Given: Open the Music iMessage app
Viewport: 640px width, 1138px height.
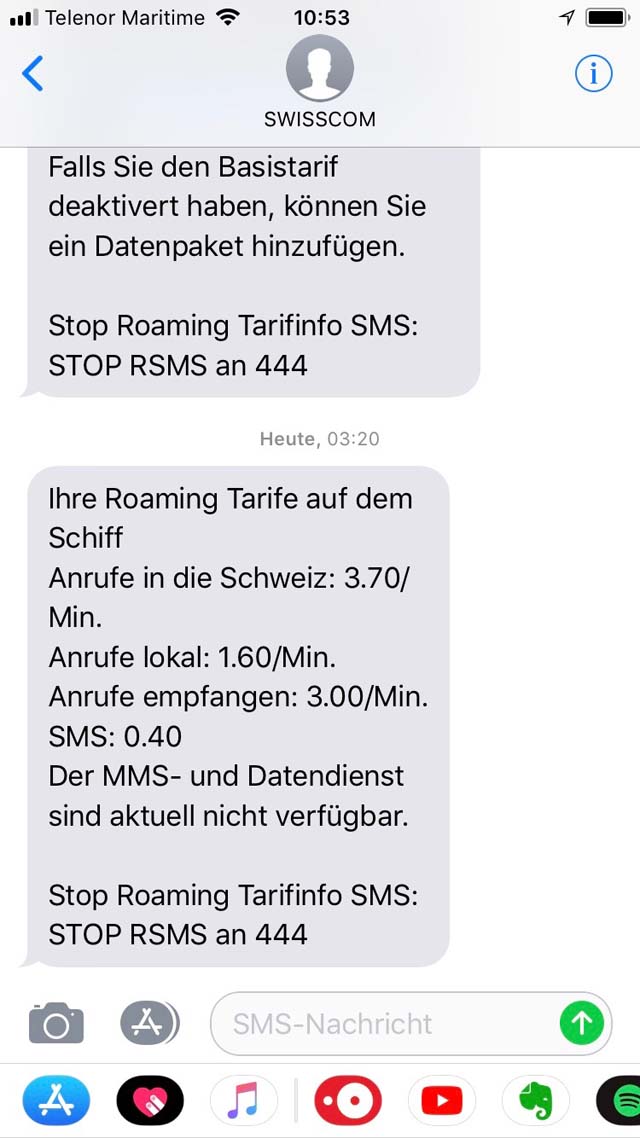Looking at the screenshot, I should click(243, 1100).
